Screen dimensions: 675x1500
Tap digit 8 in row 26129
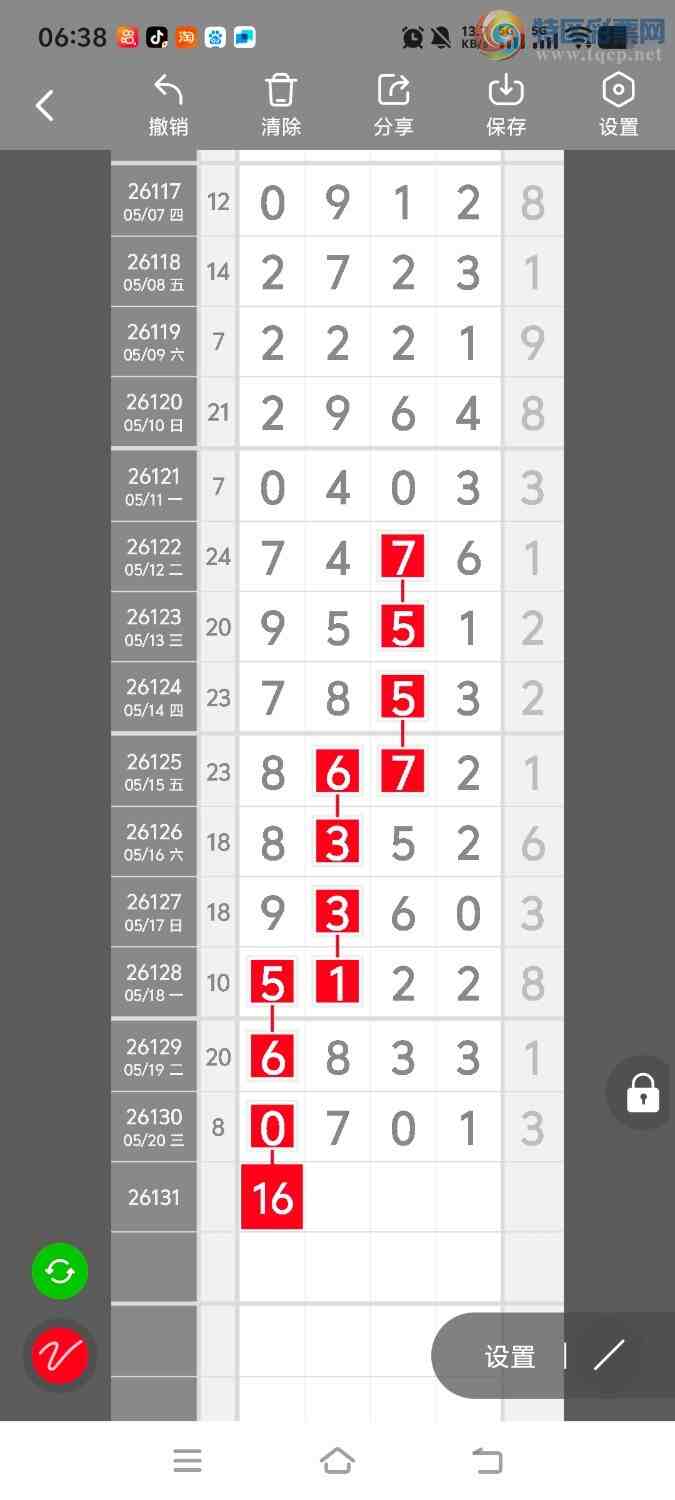click(338, 1058)
